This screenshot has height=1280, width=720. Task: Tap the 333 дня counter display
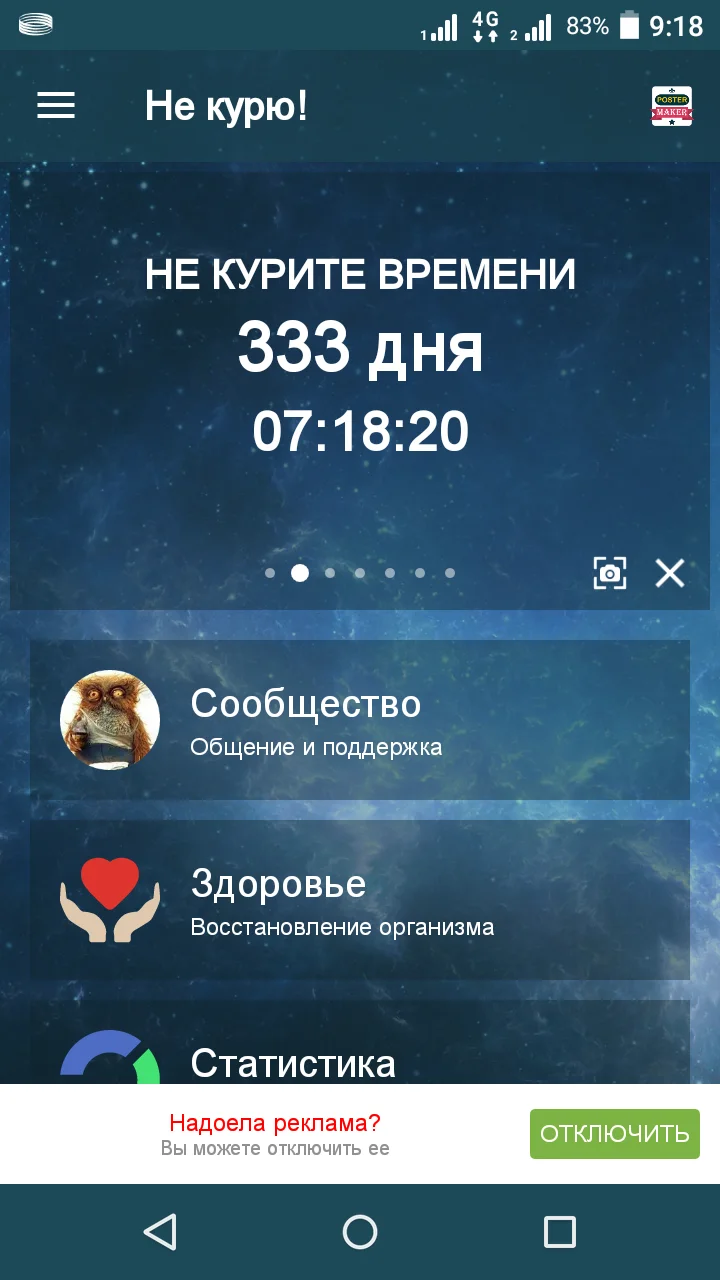(x=360, y=349)
